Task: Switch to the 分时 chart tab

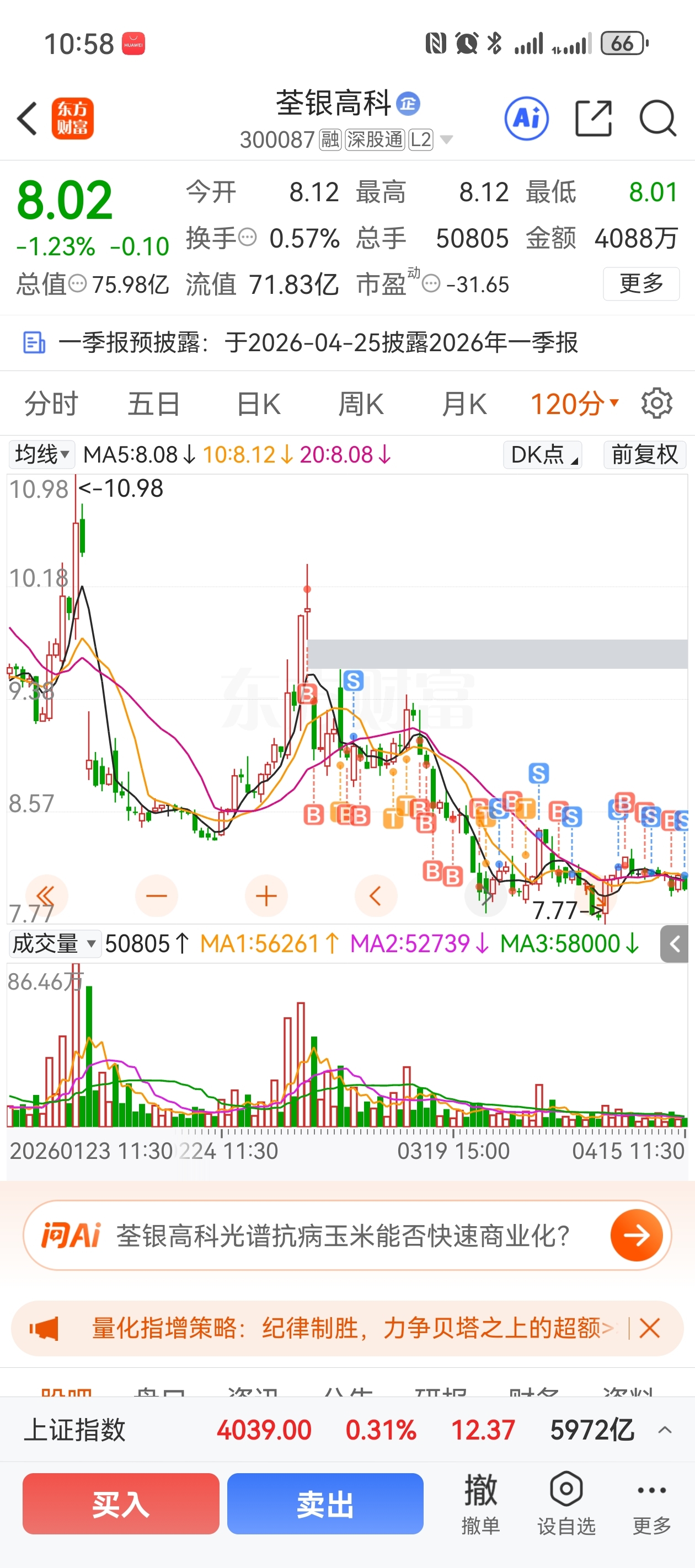Action: pyautogui.click(x=51, y=404)
